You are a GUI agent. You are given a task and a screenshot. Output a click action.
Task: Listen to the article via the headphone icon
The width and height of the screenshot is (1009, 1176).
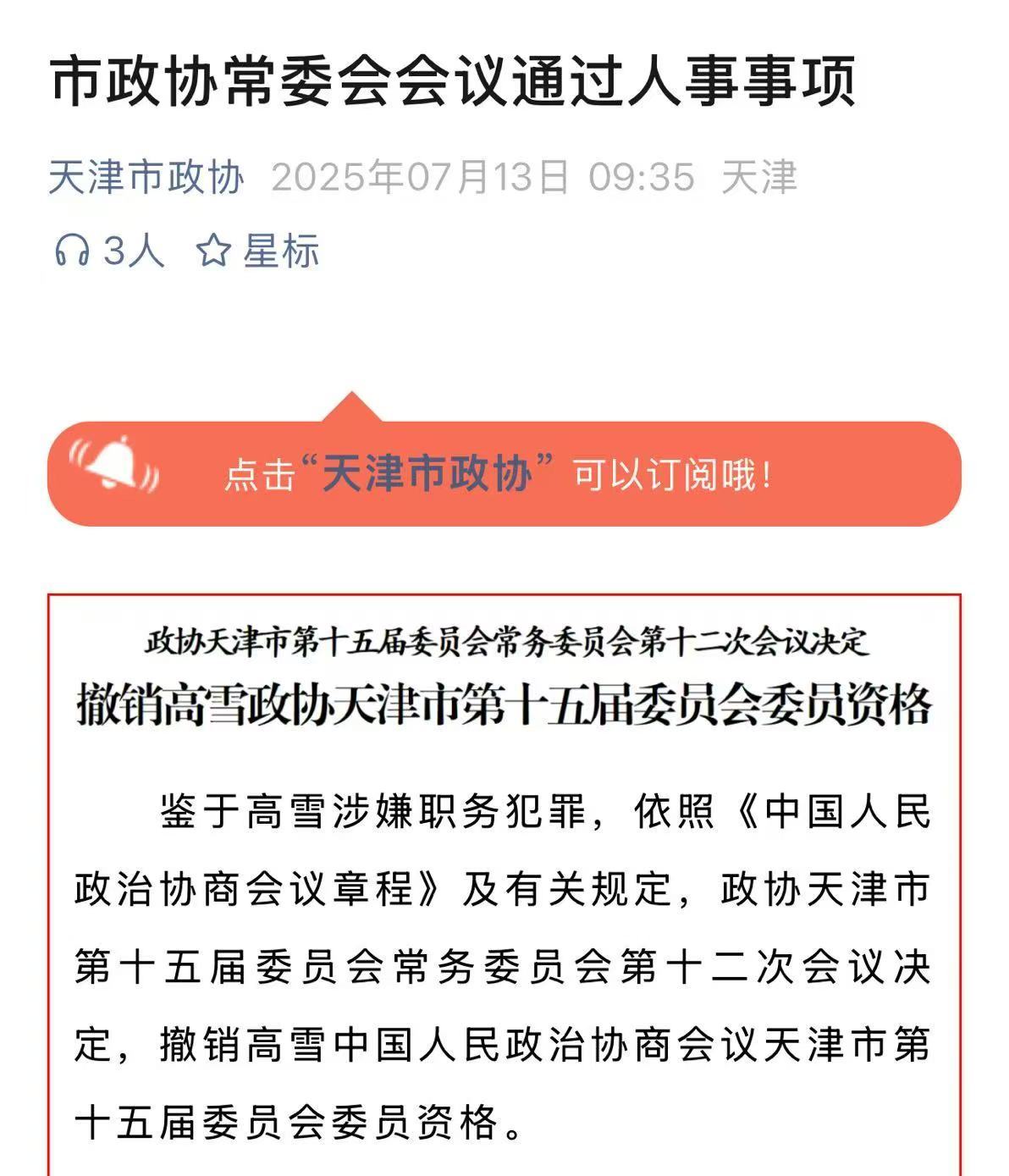[73, 251]
